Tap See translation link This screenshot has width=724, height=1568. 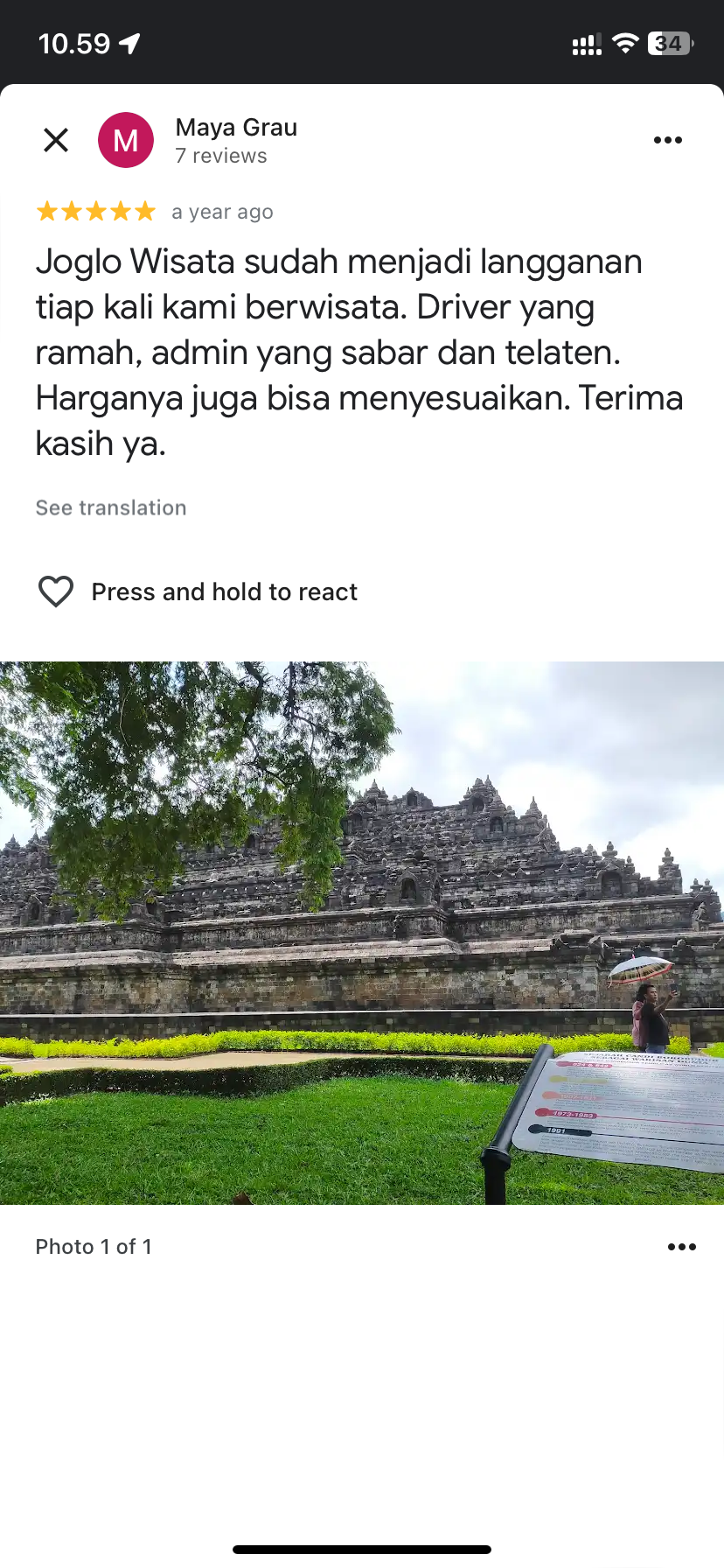coord(111,507)
